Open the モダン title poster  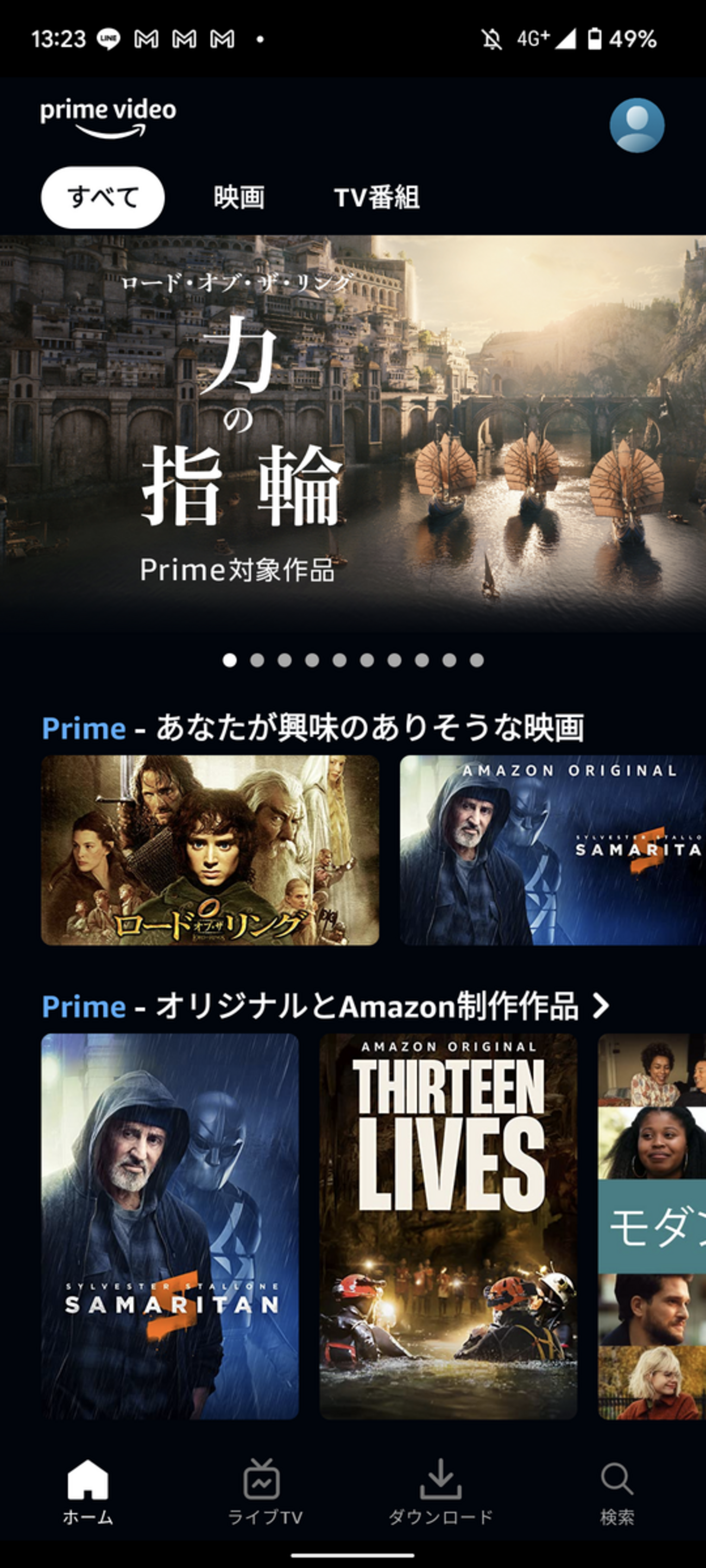652,1226
